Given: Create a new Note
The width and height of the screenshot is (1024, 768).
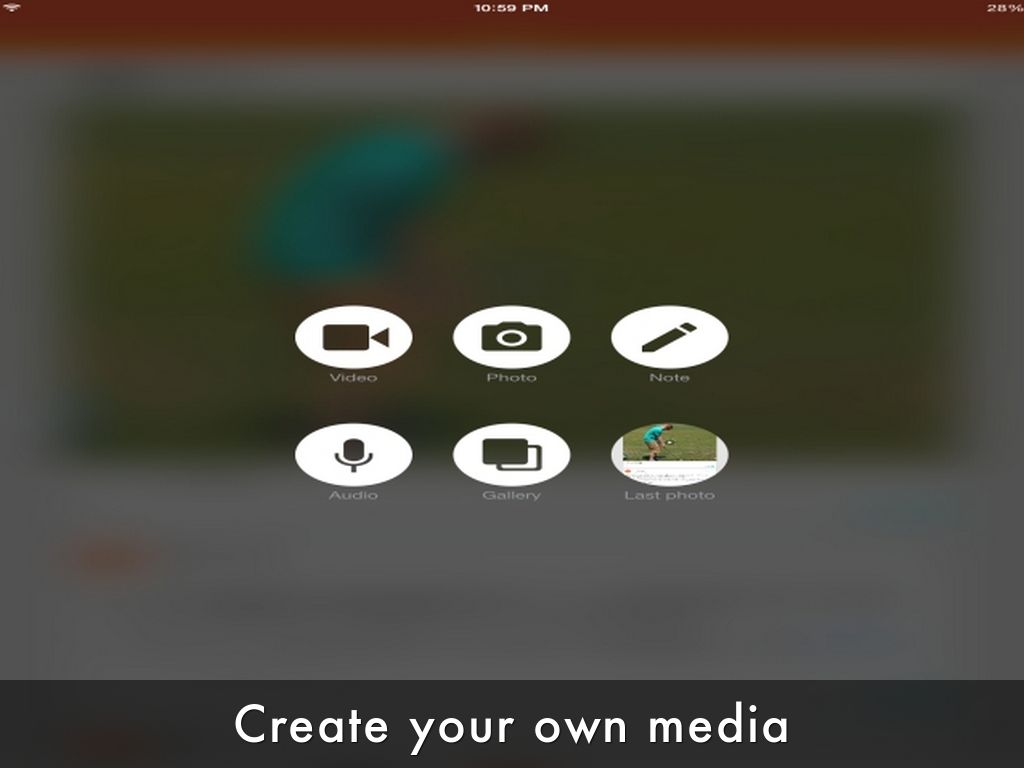Looking at the screenshot, I should (669, 337).
